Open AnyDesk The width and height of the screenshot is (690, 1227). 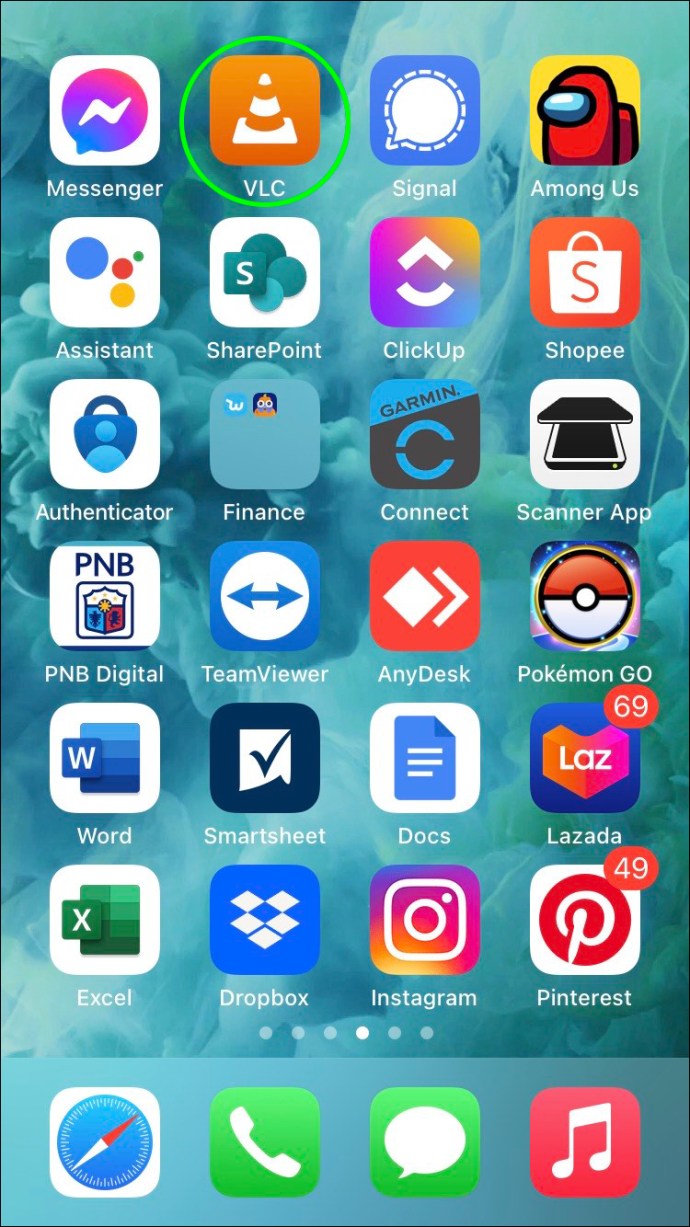(x=425, y=596)
